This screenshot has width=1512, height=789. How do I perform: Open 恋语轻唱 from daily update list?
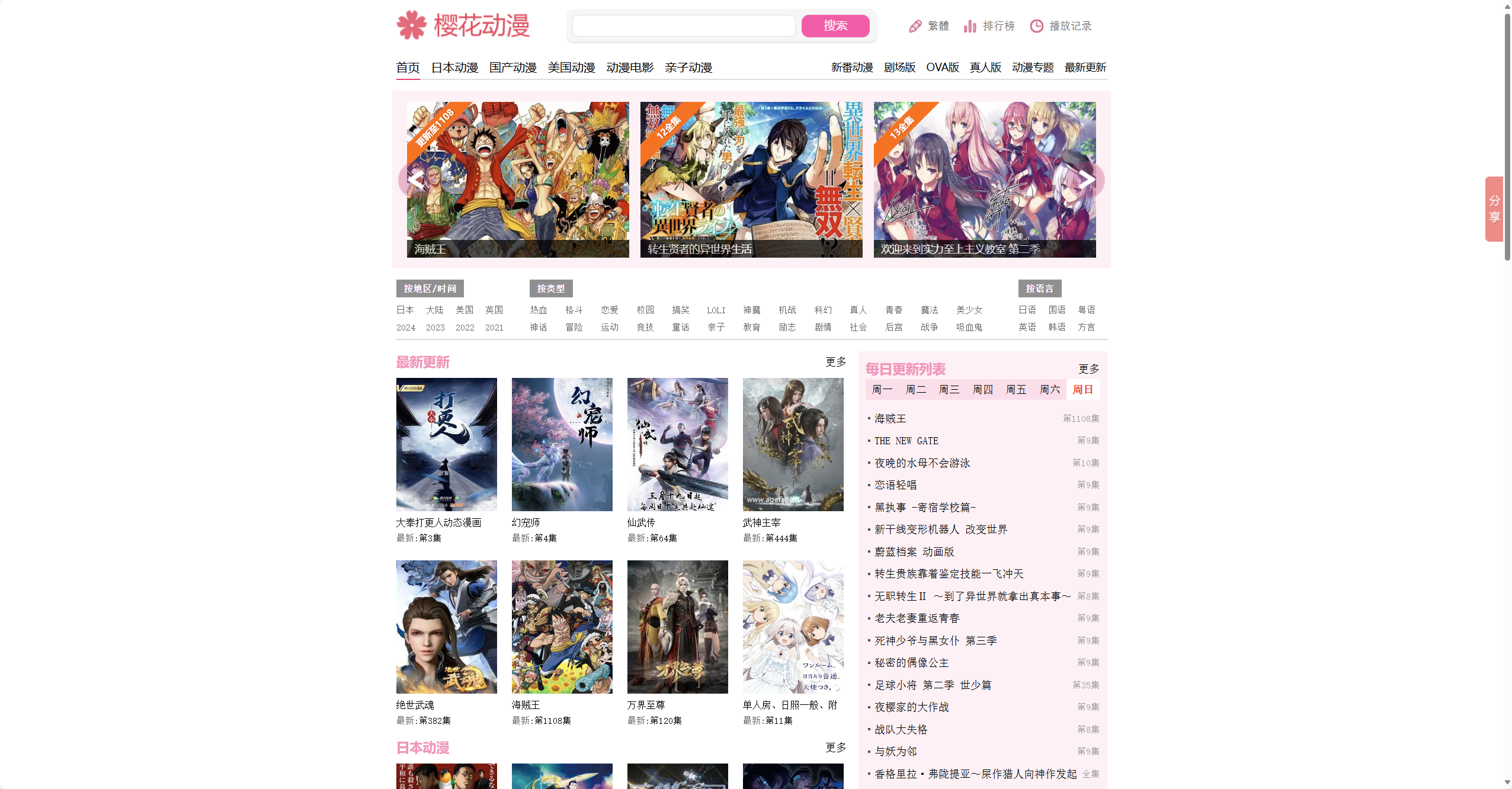[x=895, y=485]
